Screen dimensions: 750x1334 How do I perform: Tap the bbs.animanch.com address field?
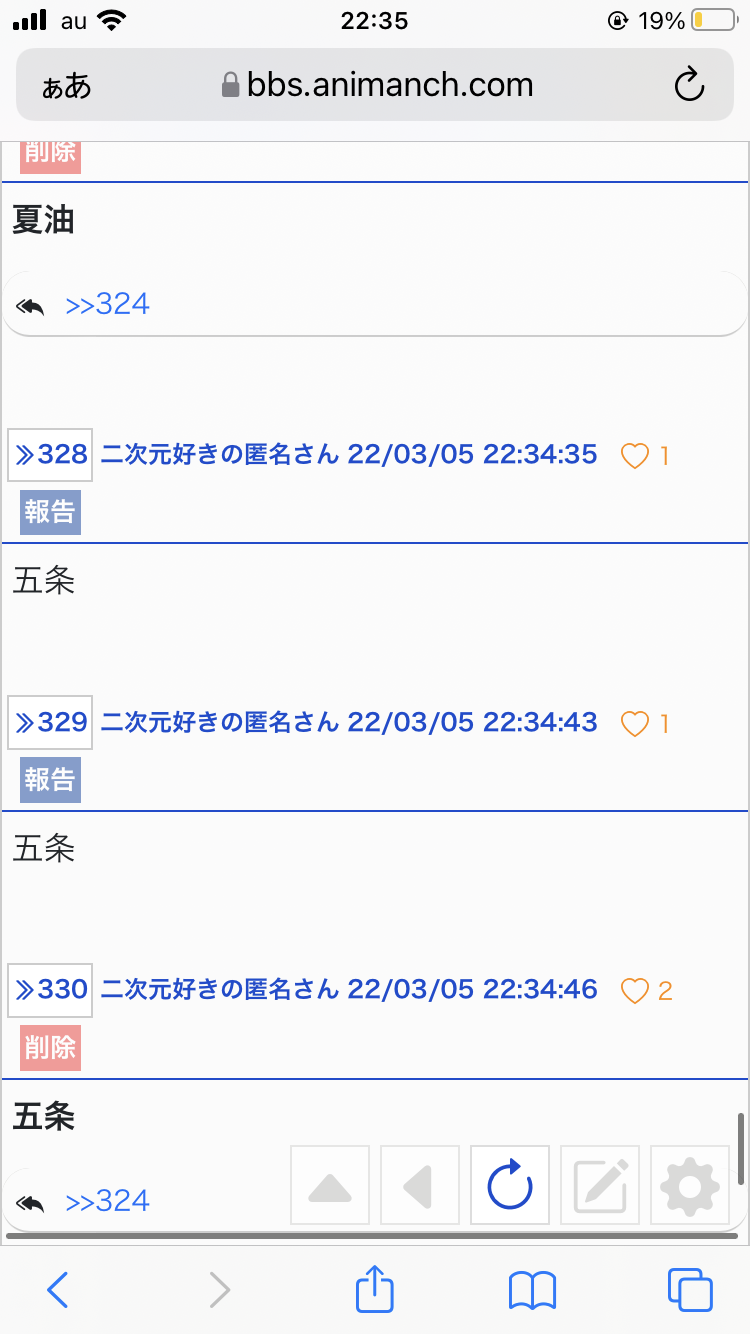point(378,85)
